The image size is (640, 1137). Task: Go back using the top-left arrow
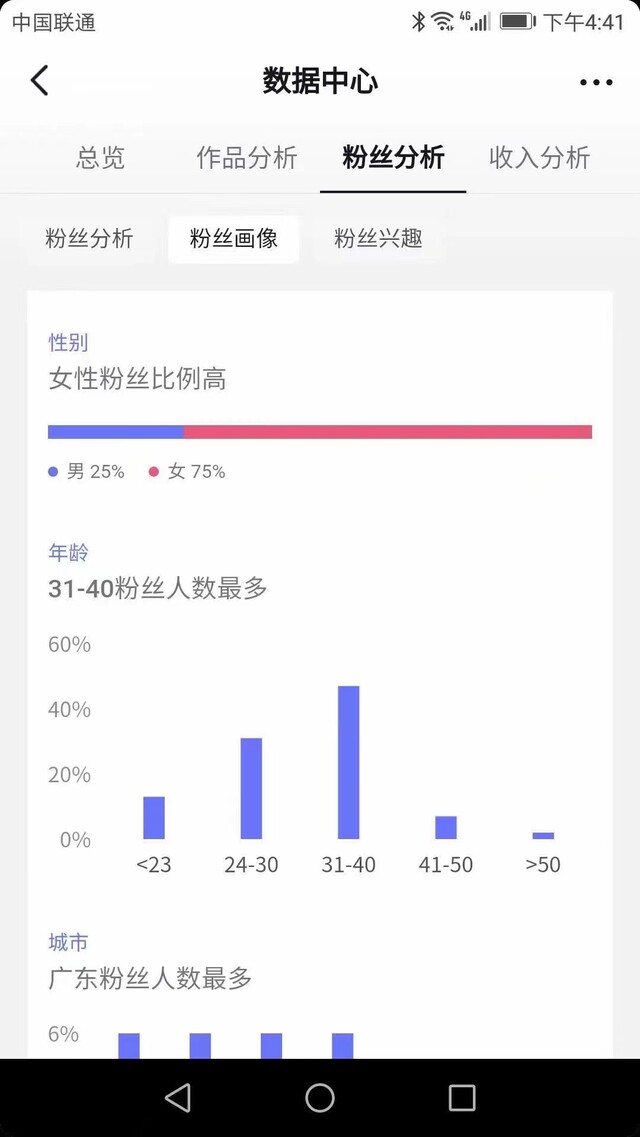pyautogui.click(x=40, y=80)
